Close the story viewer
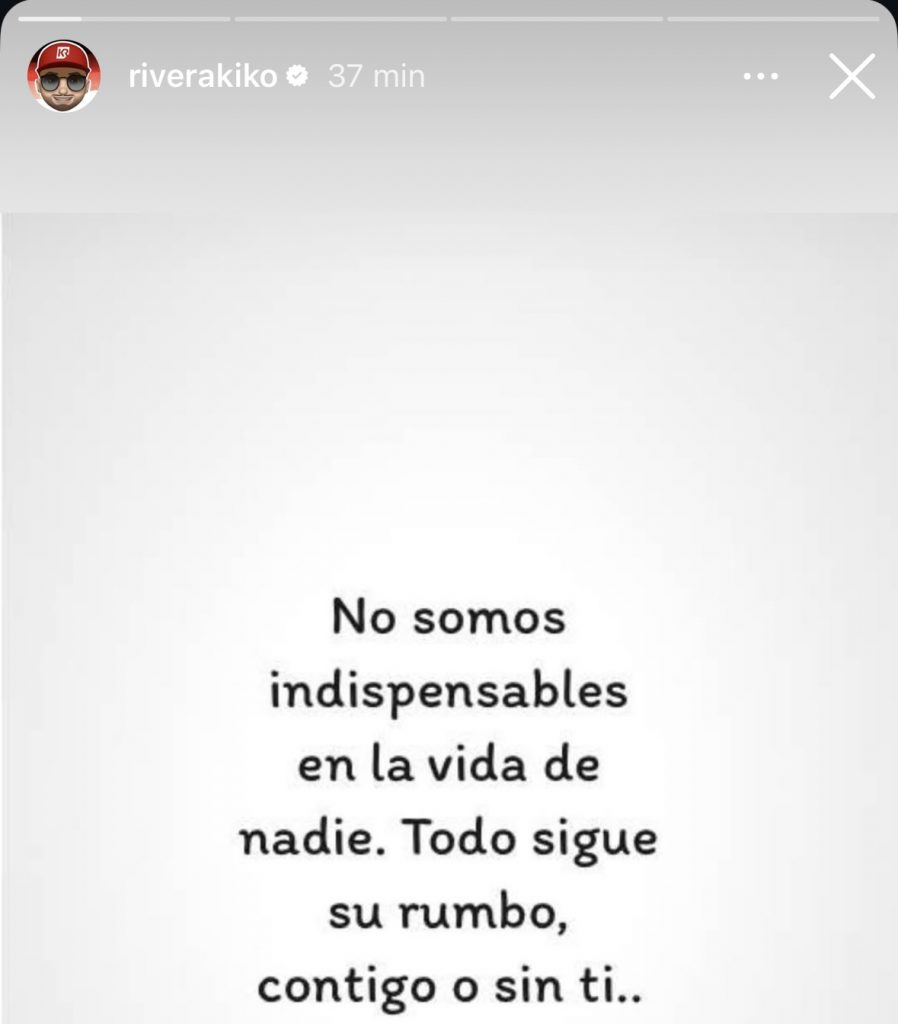 click(851, 77)
